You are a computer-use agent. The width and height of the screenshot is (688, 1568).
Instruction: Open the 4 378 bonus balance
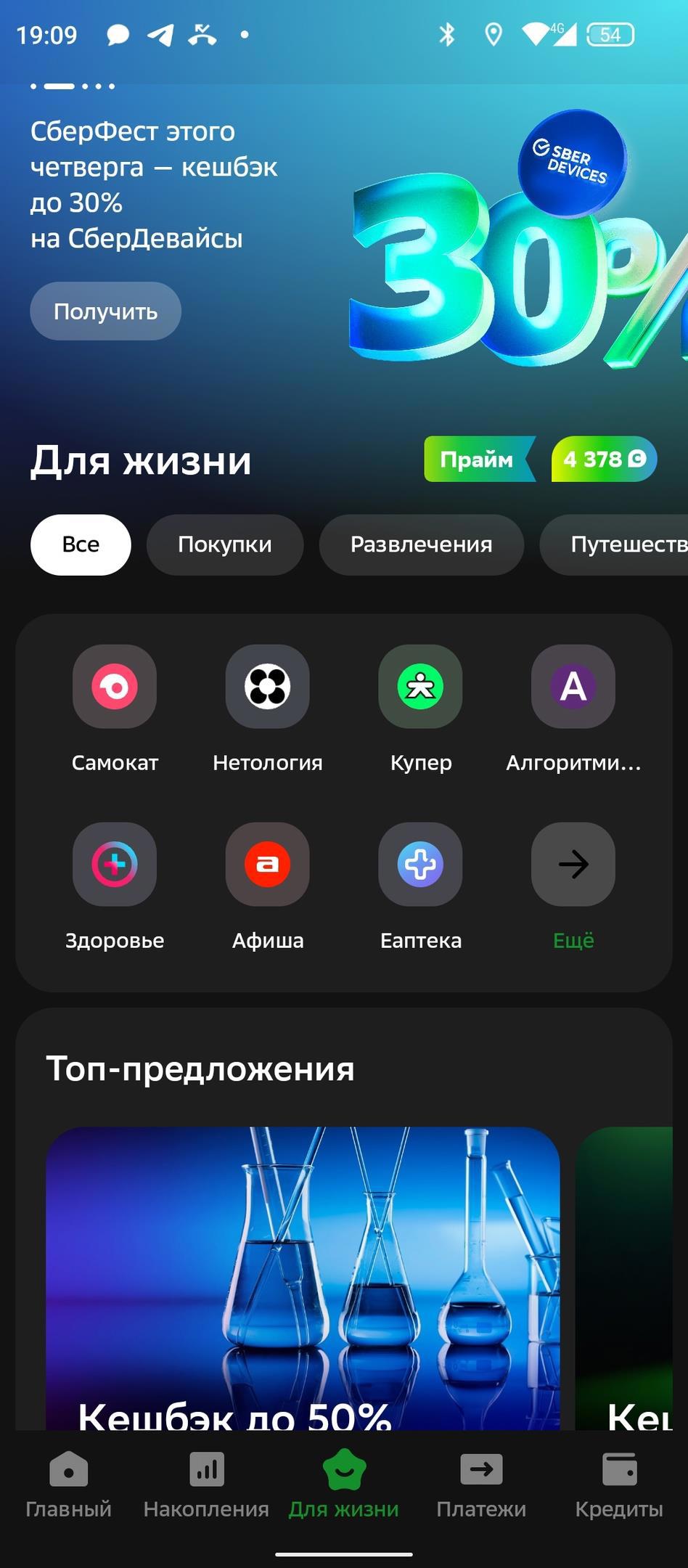click(604, 460)
